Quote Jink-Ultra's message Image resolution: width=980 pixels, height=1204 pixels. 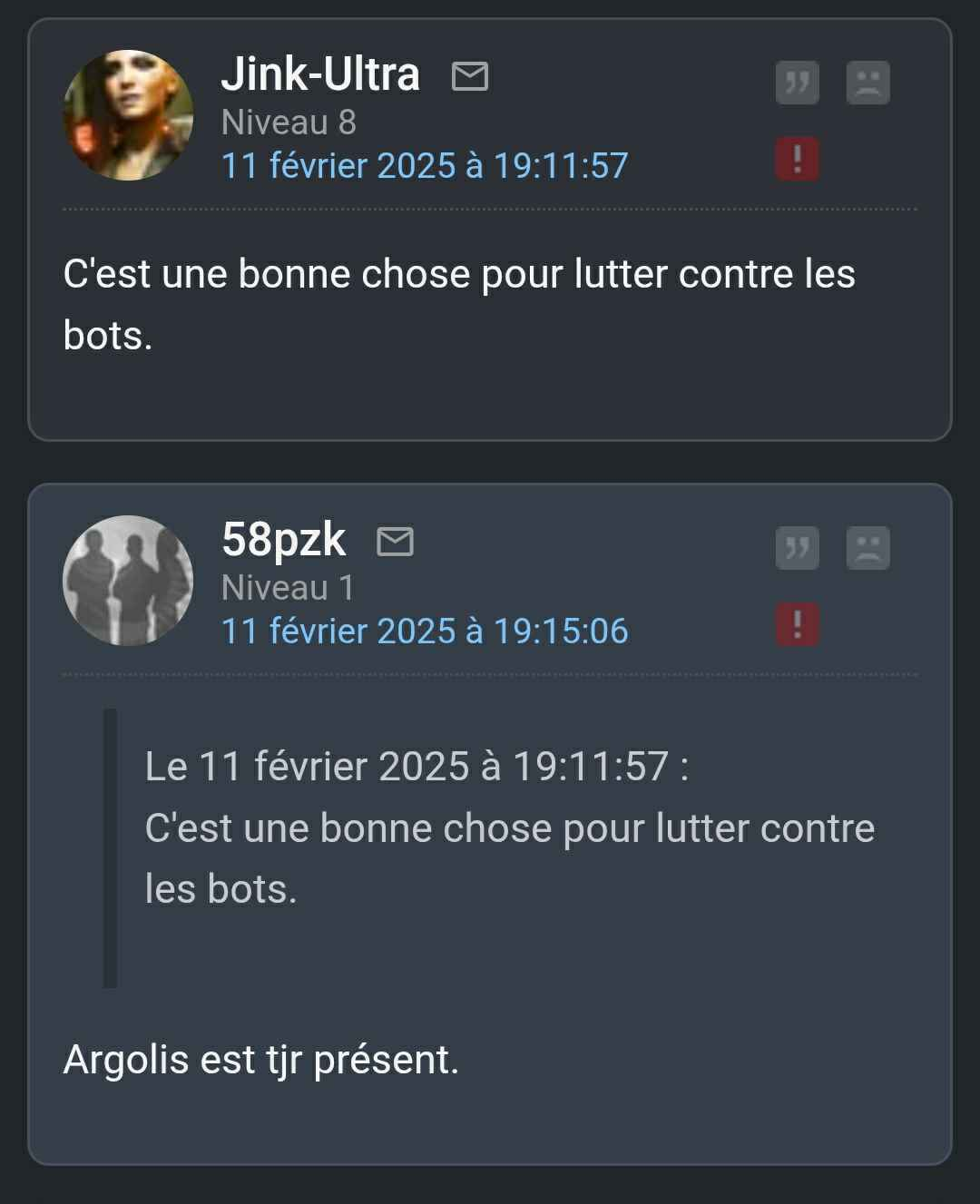[797, 83]
